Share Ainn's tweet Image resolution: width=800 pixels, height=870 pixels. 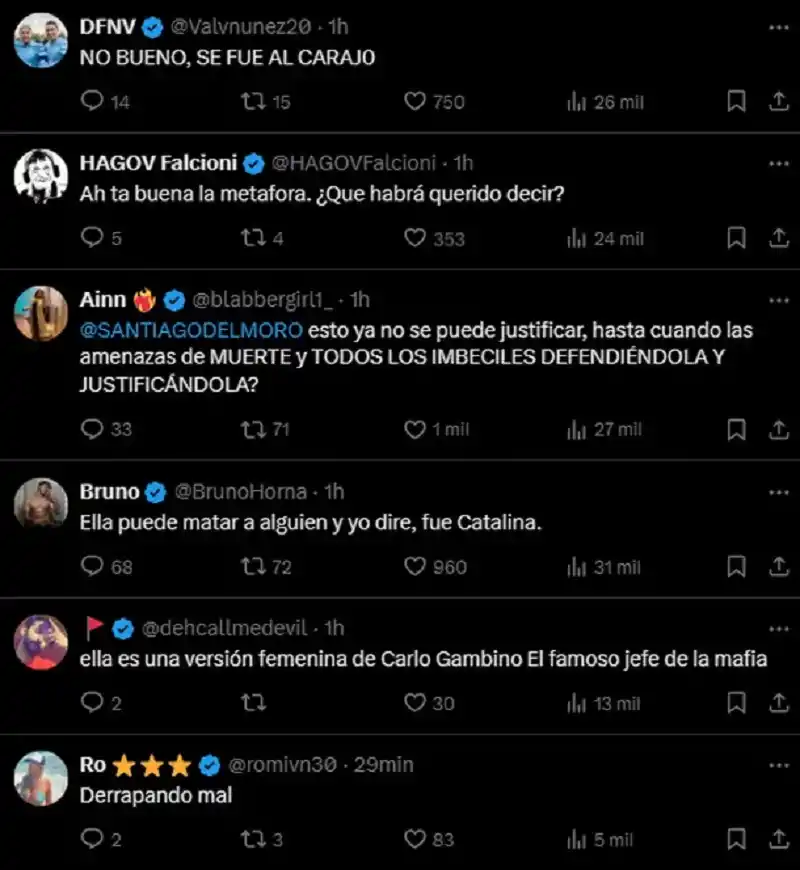click(x=779, y=429)
